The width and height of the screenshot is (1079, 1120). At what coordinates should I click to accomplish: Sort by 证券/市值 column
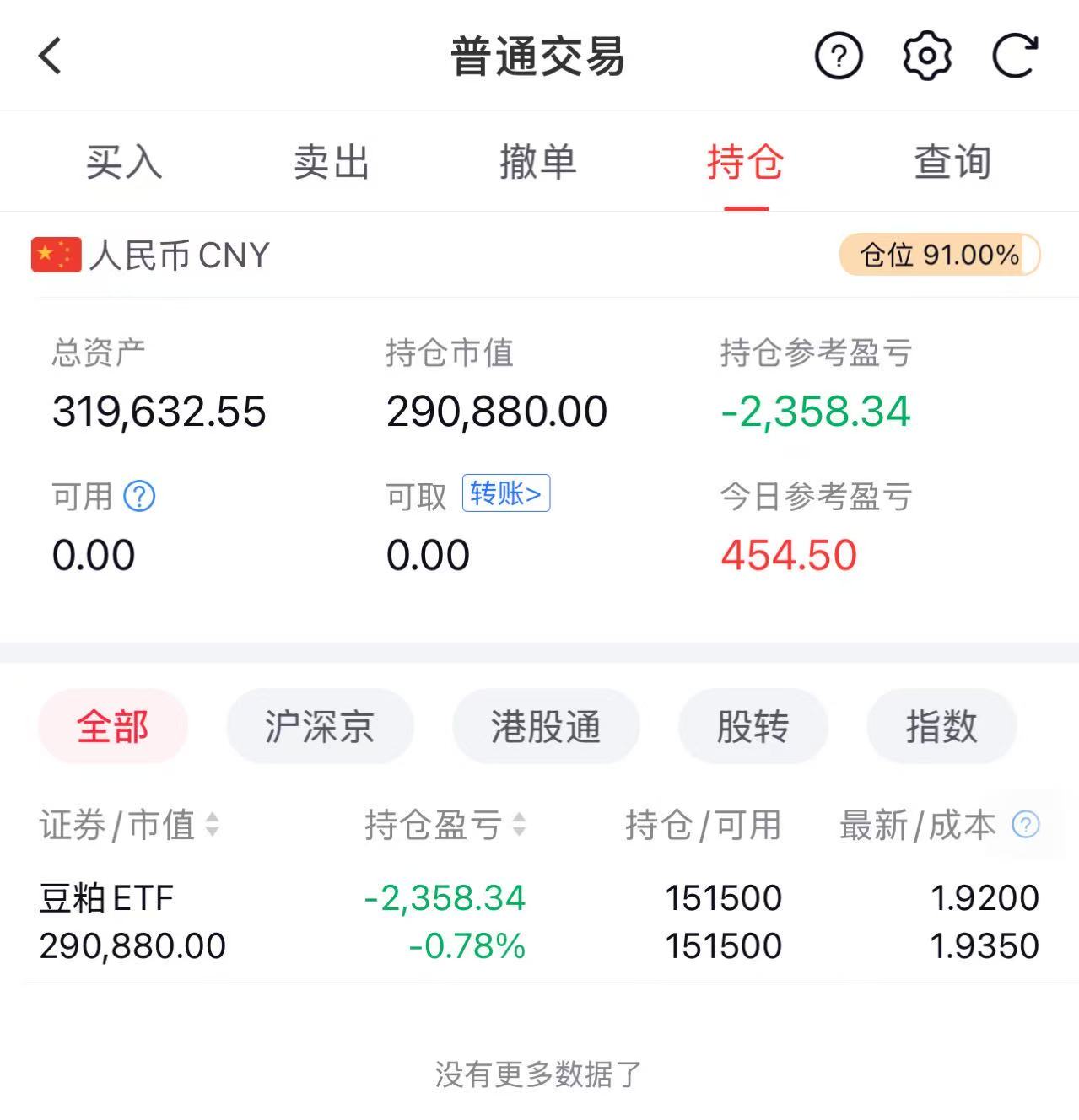click(x=129, y=825)
